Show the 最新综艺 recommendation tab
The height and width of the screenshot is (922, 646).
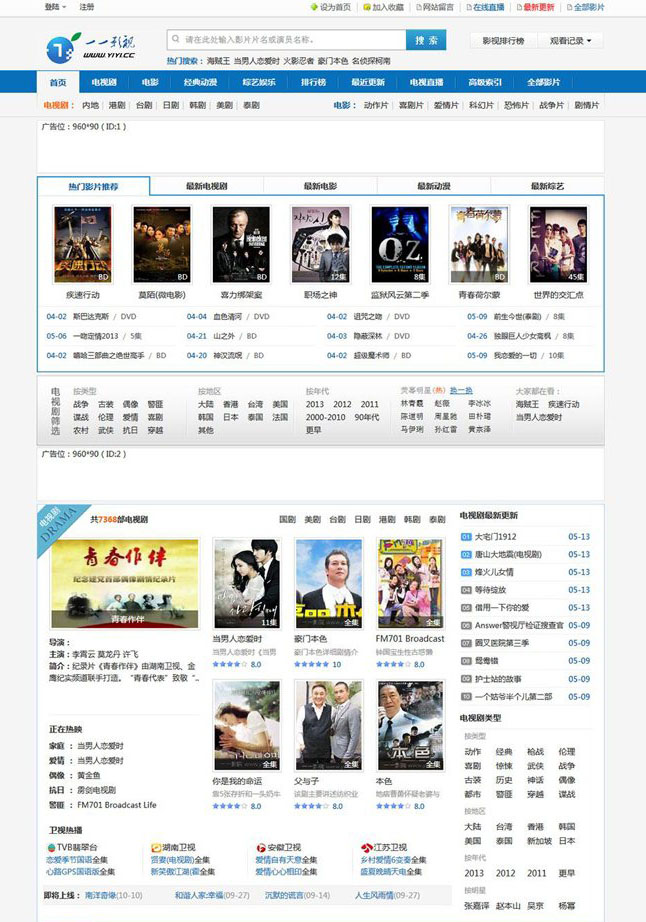click(x=547, y=186)
